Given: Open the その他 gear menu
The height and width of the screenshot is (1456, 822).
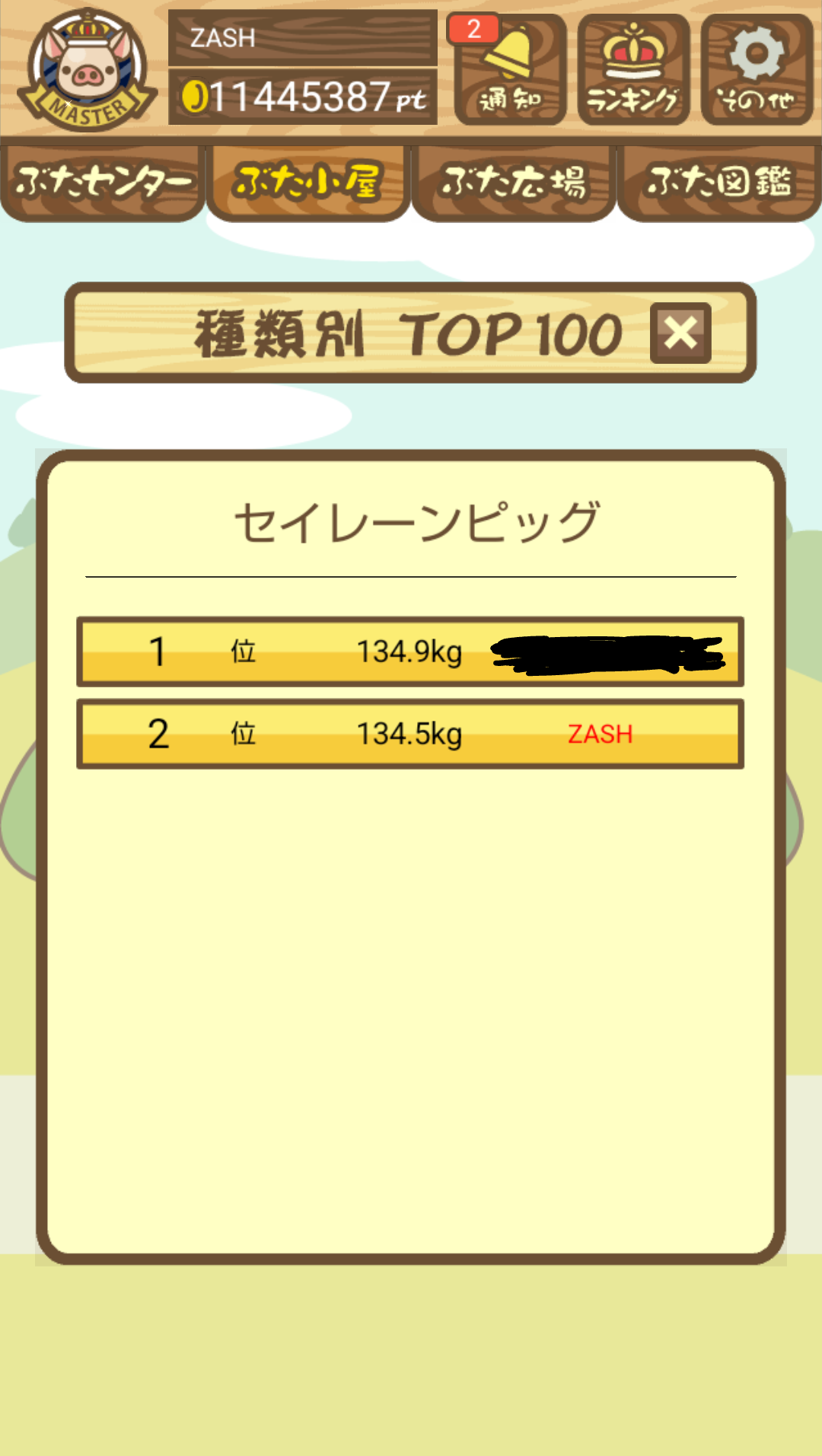Looking at the screenshot, I should pos(757,70).
